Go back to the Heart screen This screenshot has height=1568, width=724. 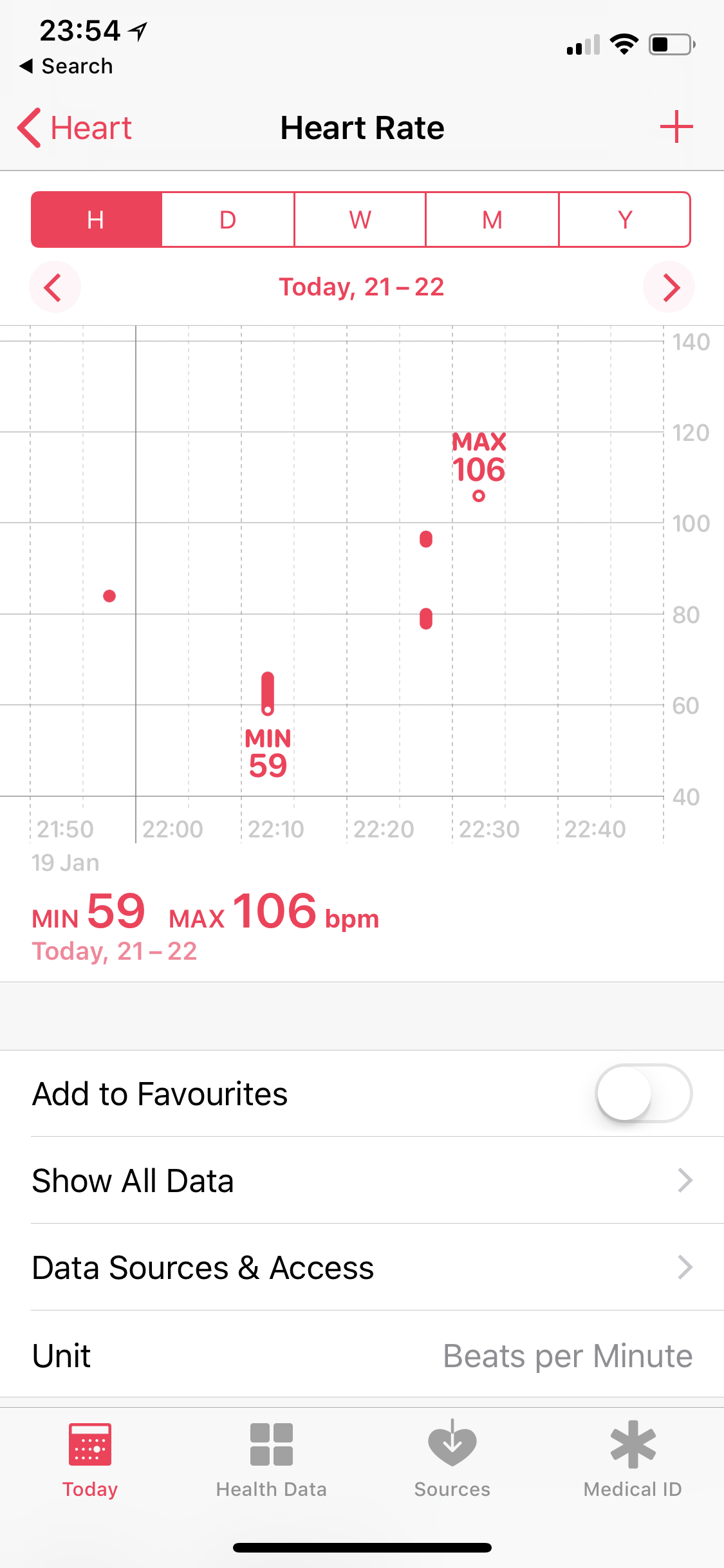click(75, 127)
